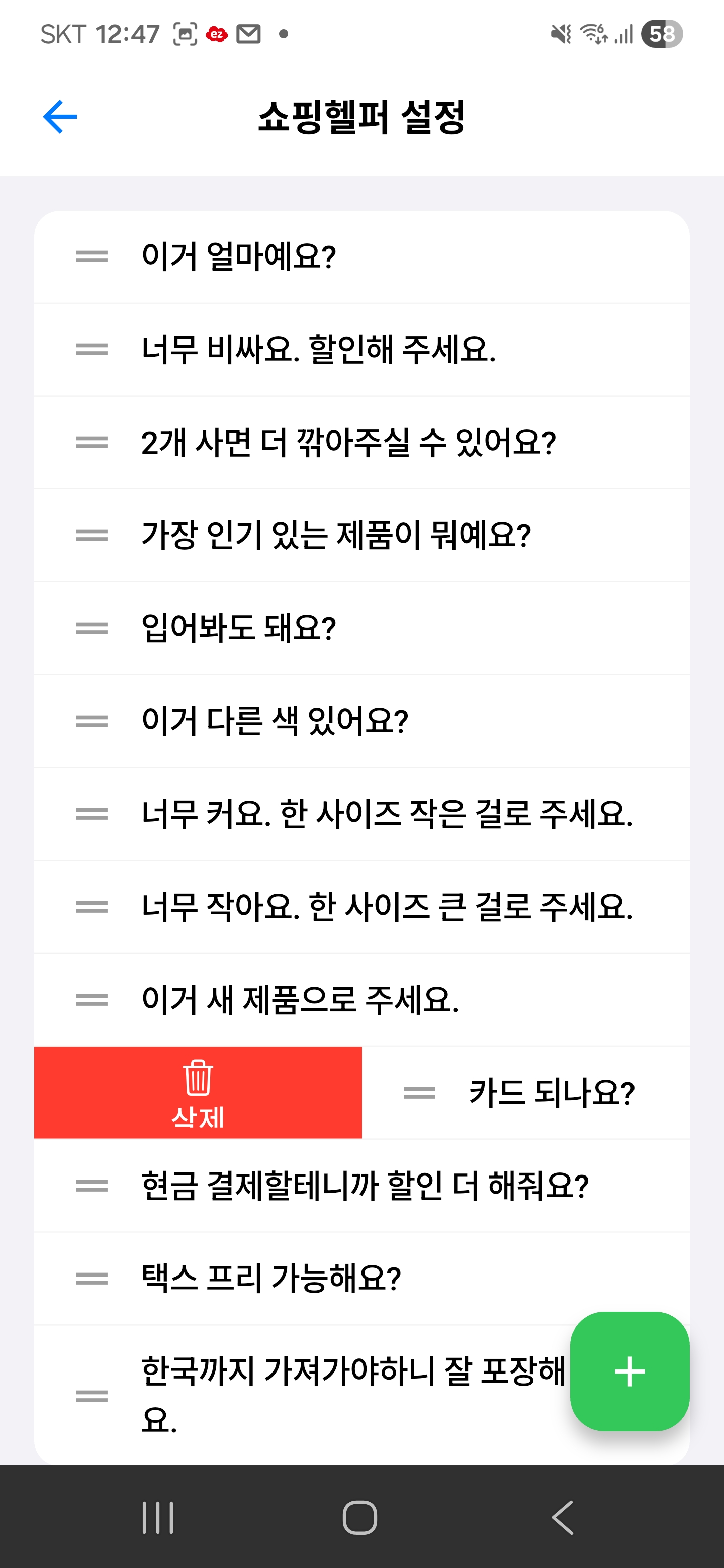Open the phrase 한국까지 가져가야하니 잘 포장해
Screen dimensions: 724x1568
tap(353, 1394)
